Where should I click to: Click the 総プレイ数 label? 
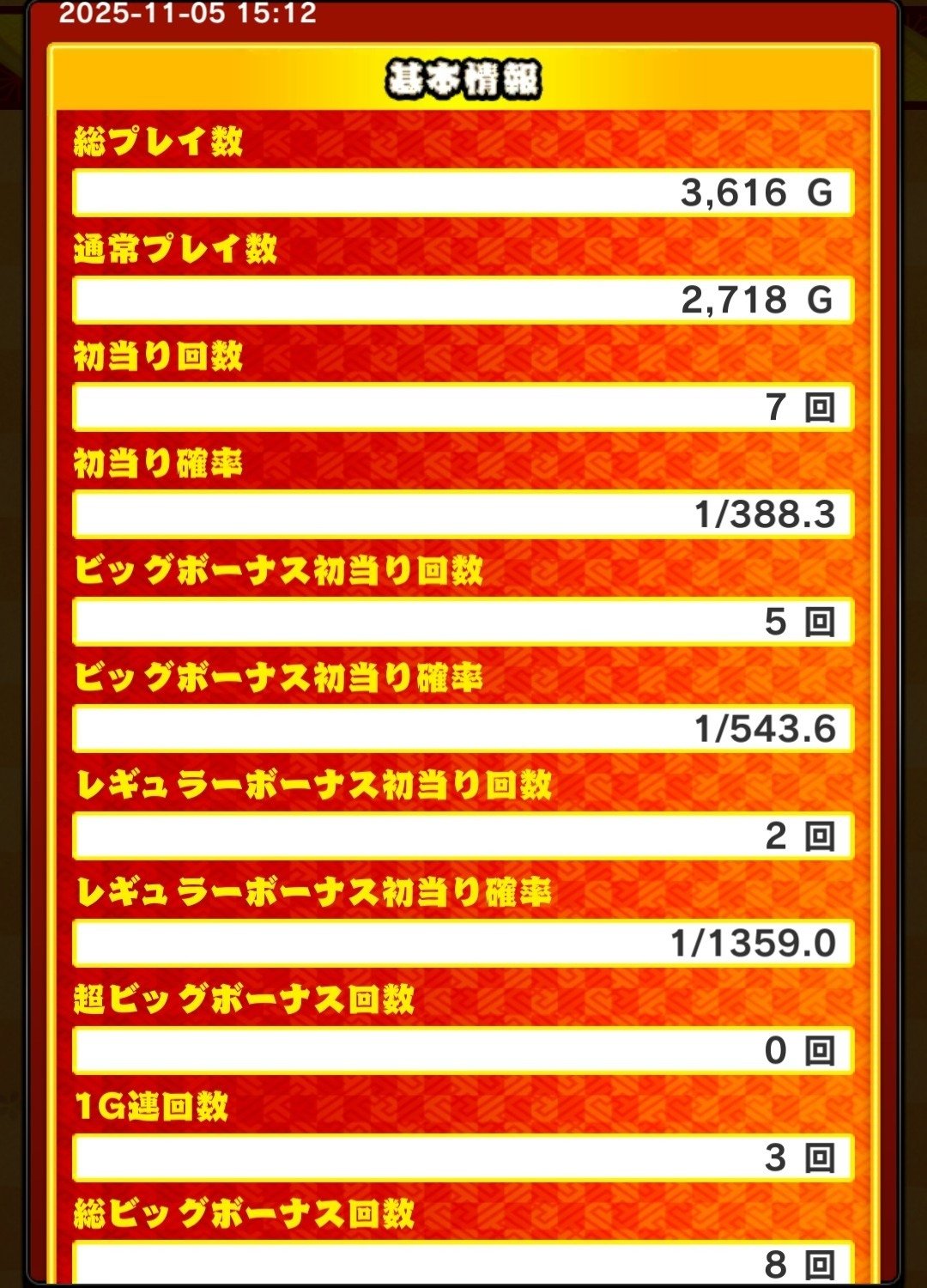coord(154,142)
